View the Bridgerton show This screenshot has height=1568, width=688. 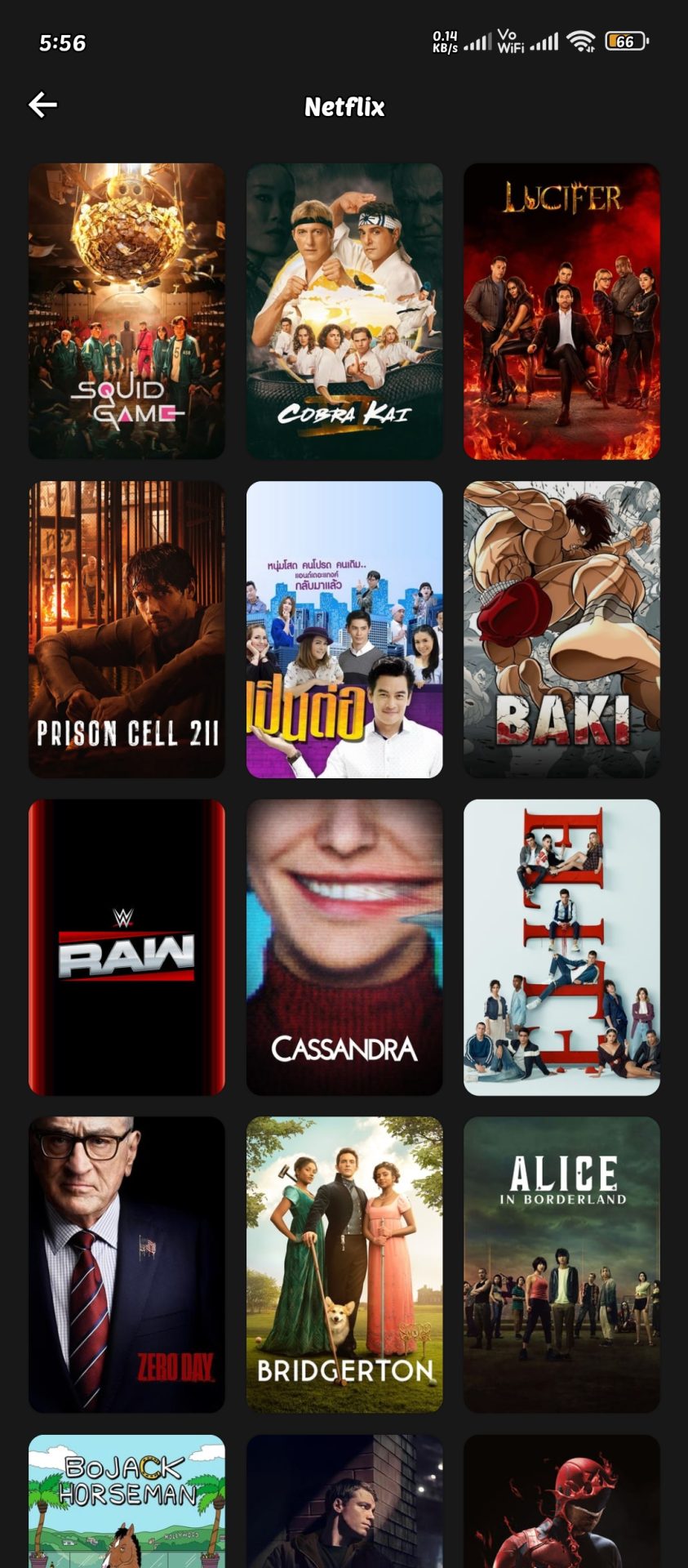click(x=344, y=1264)
